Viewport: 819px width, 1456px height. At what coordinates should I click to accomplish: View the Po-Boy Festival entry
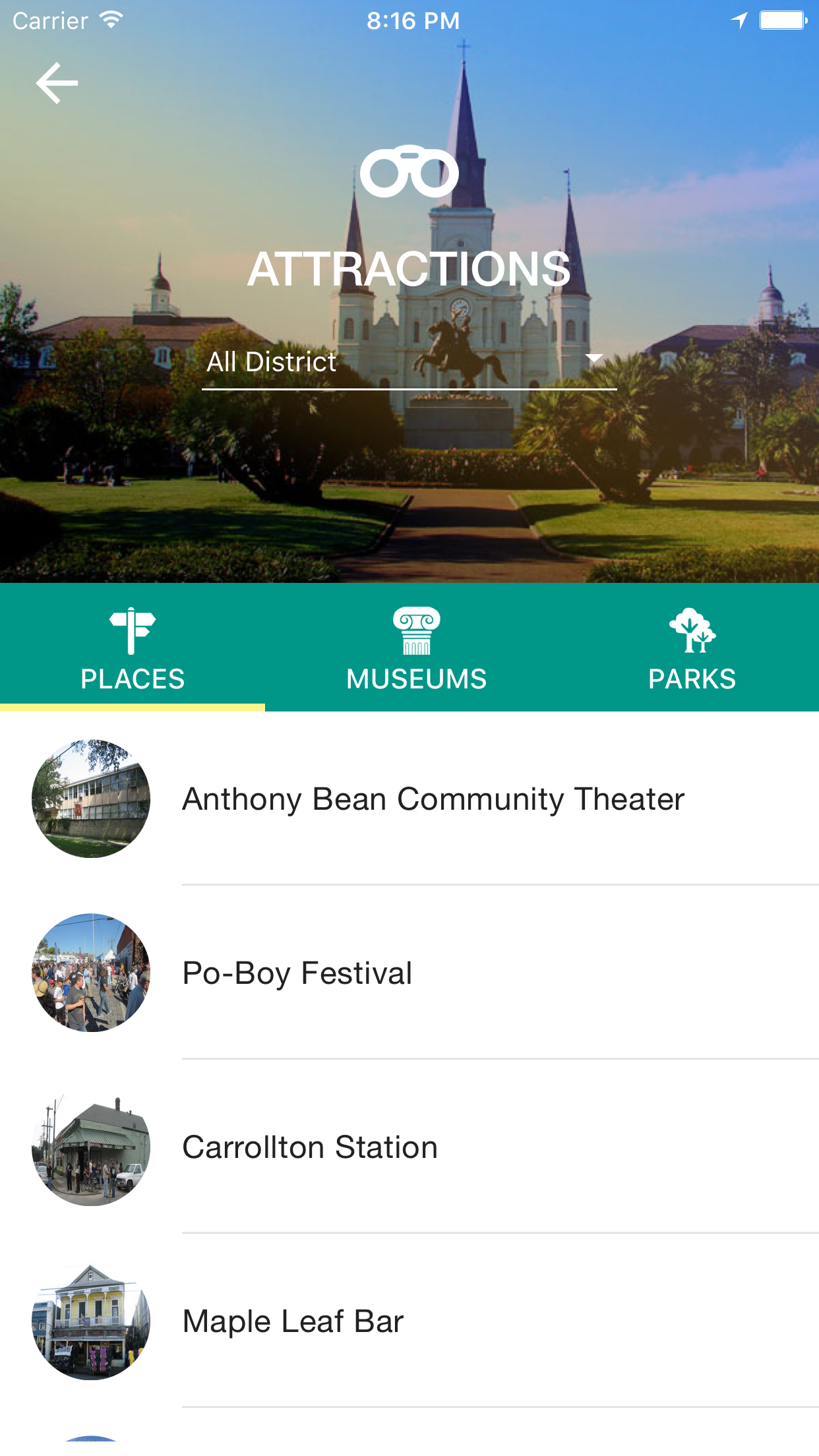click(409, 973)
